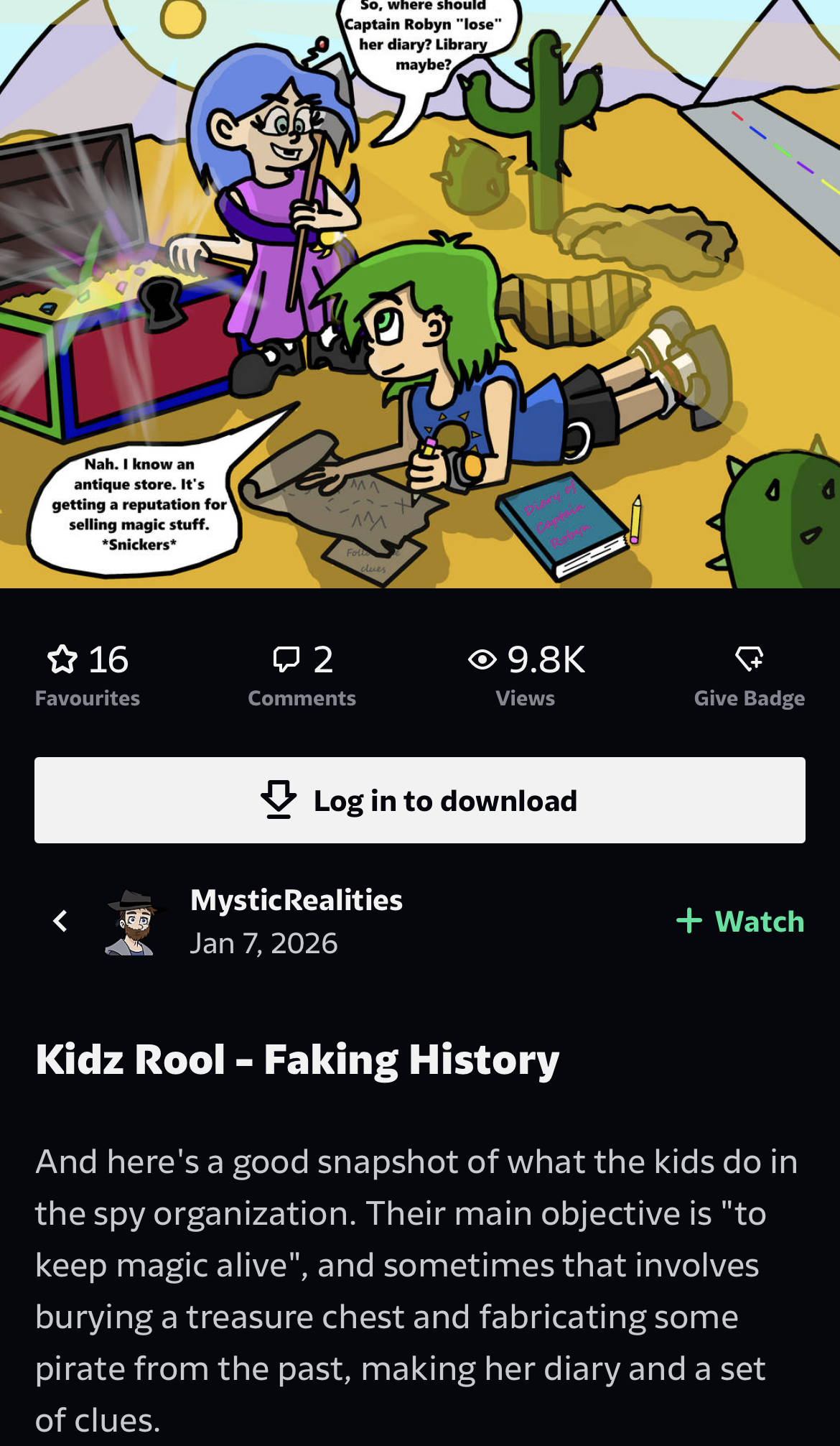Tap Log in to download
840x1446 pixels.
(420, 800)
